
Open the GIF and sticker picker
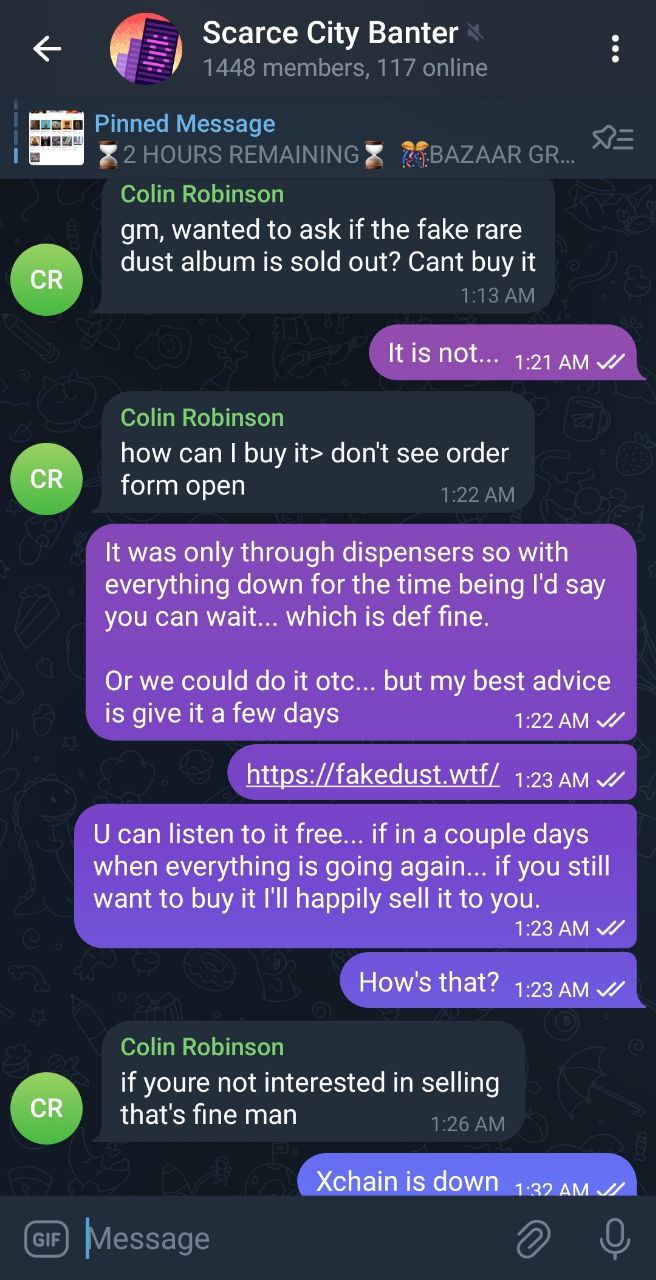coord(46,1239)
